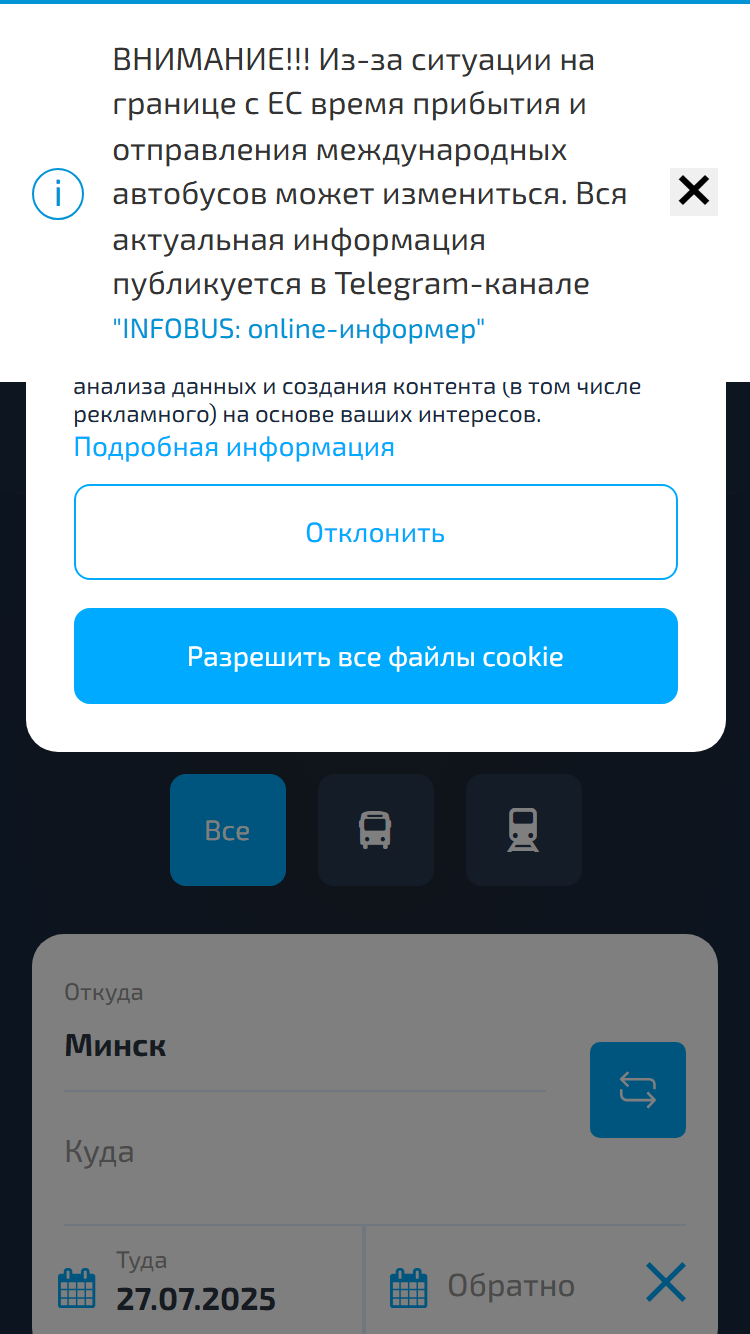750x1334 pixels.
Task: Dismiss the warning banner with the X
Action: click(693, 191)
